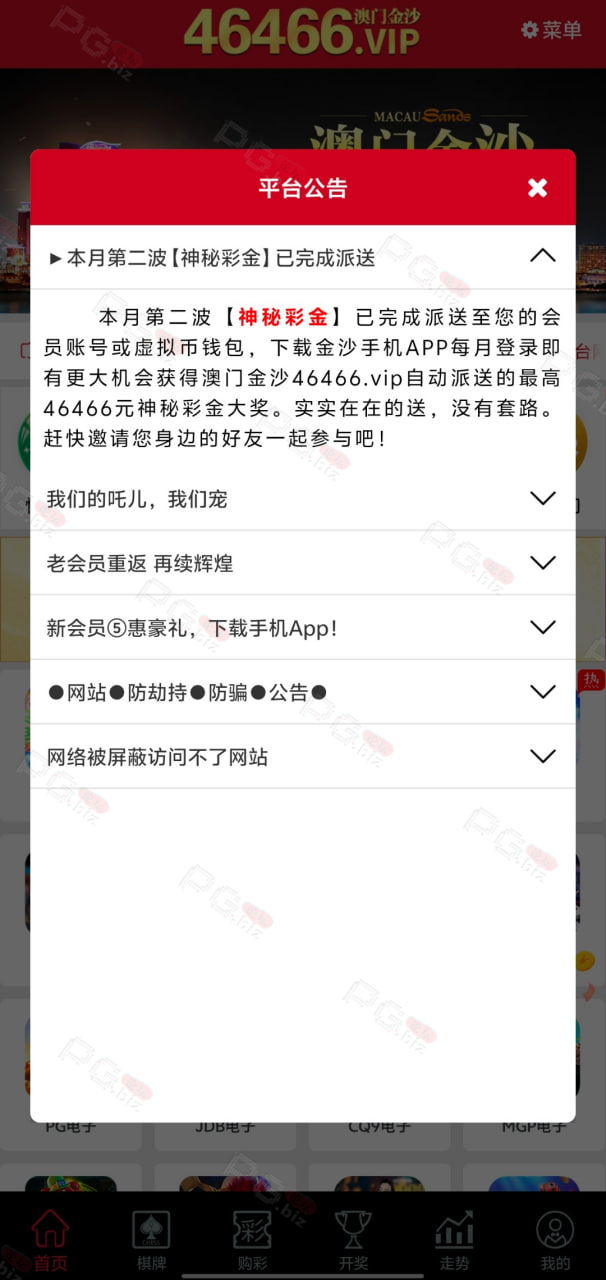This screenshot has height=1280, width=606.
Task: Expand 新会员⑤惠豪礼 announcement
Action: [x=303, y=627]
